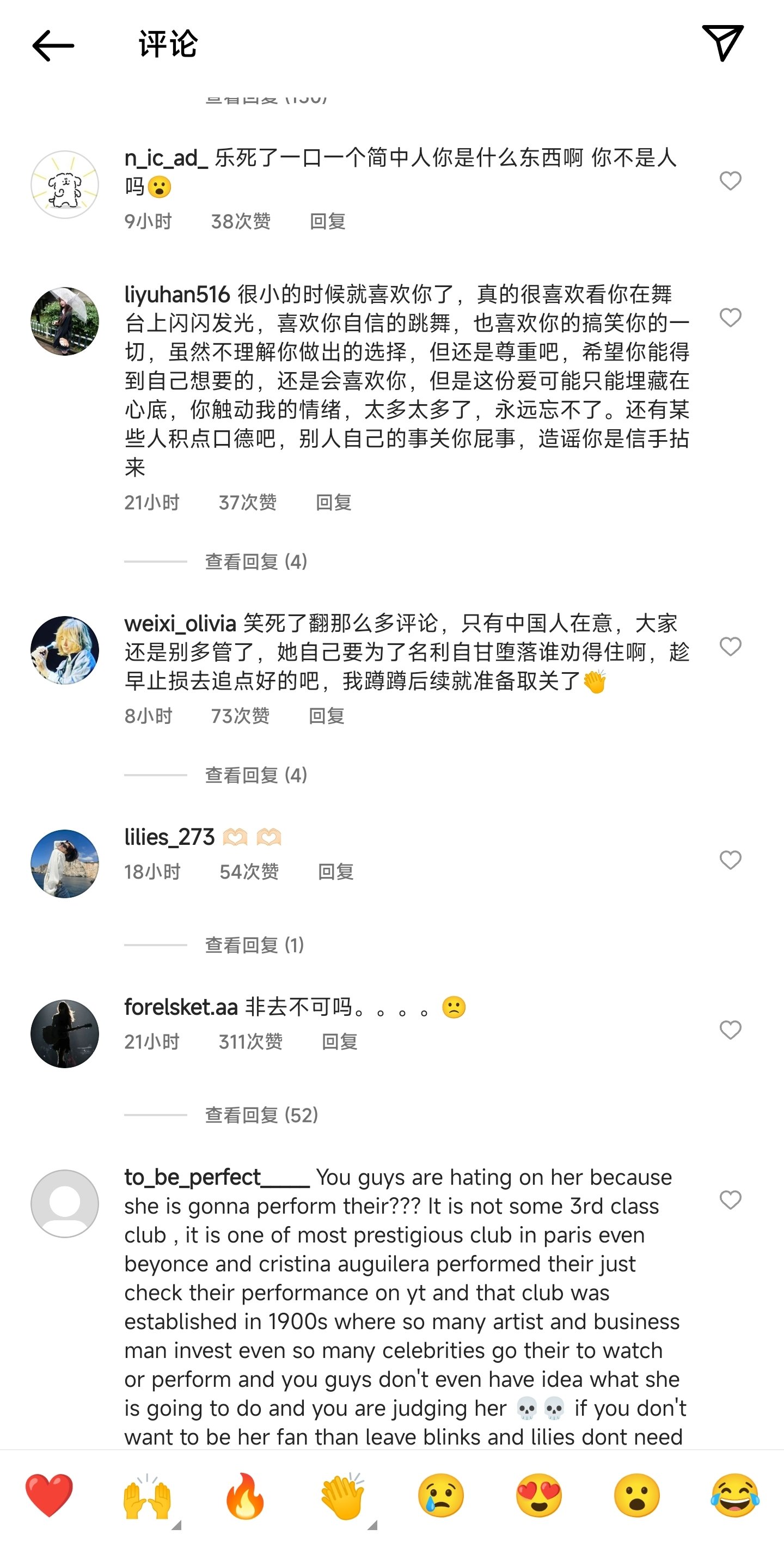Open the share/send paper plane icon

[722, 43]
